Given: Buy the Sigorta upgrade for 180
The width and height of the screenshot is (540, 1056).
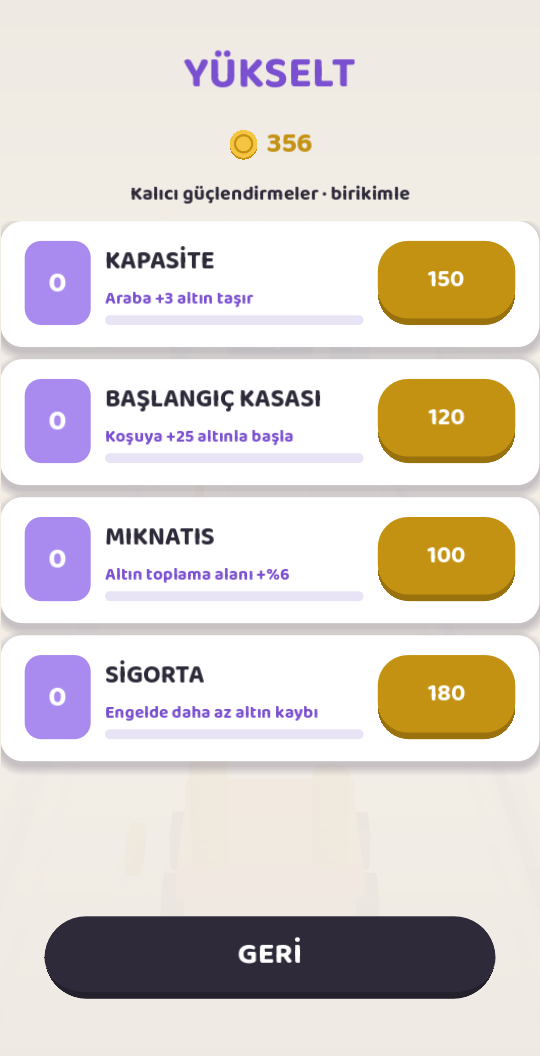Looking at the screenshot, I should (446, 696).
